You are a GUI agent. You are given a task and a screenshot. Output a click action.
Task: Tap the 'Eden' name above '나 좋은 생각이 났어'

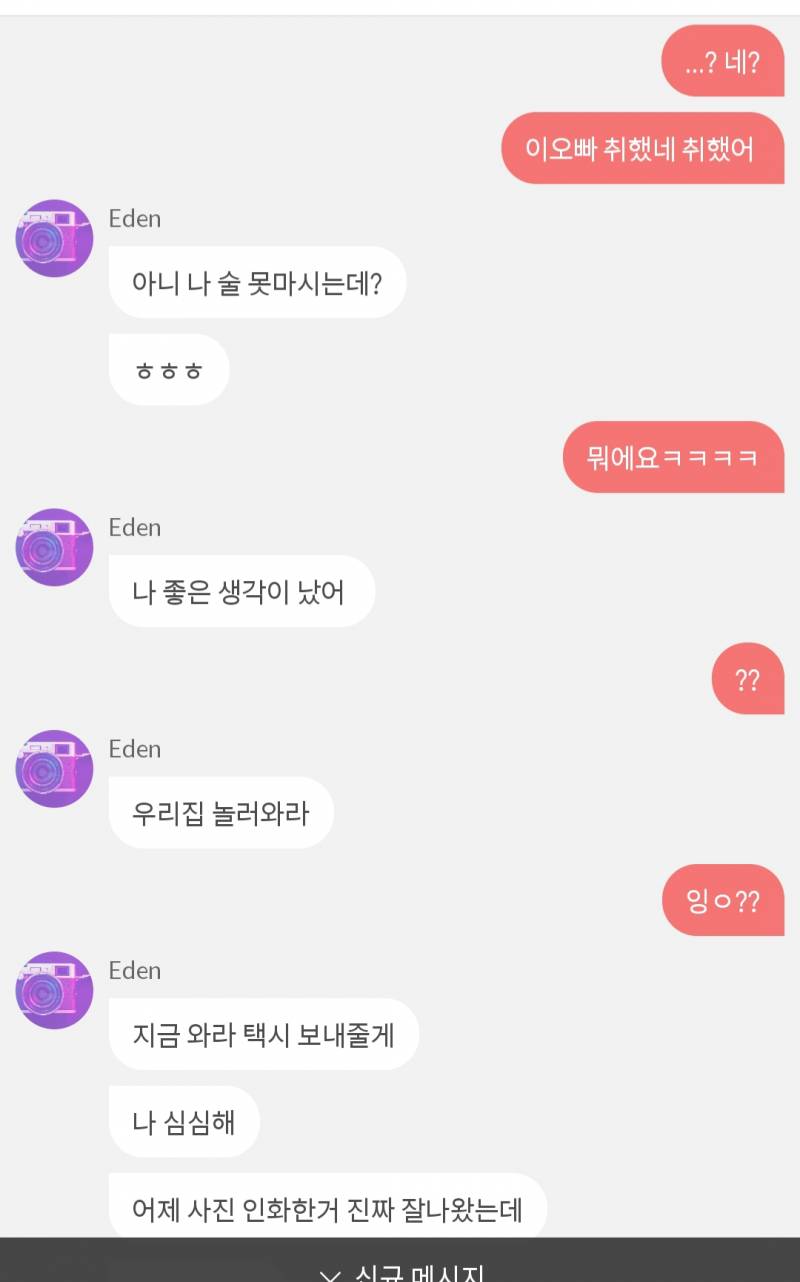135,527
